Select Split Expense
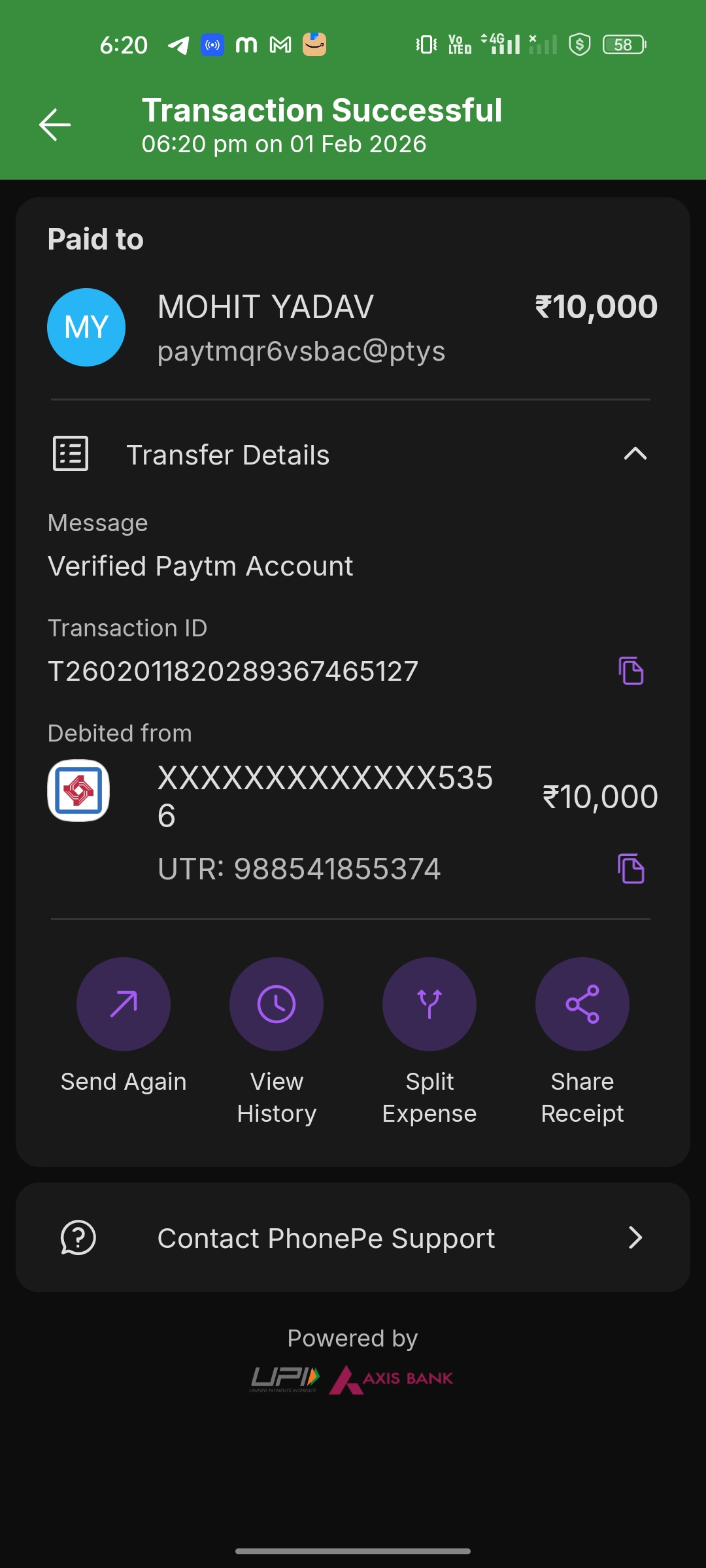This screenshot has height=1568, width=706. point(429,1004)
